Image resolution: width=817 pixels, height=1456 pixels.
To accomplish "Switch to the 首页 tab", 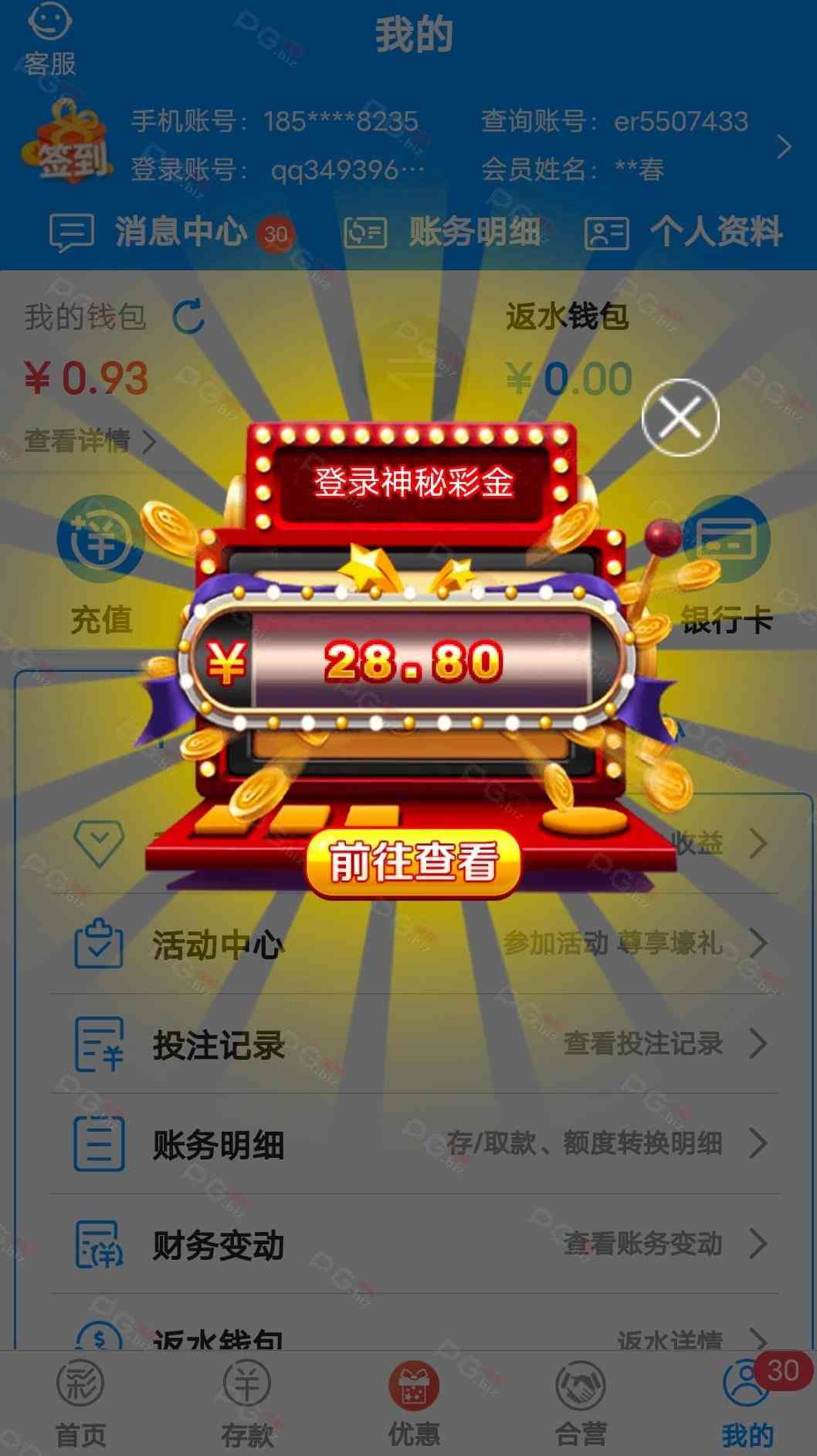I will pos(80,1403).
